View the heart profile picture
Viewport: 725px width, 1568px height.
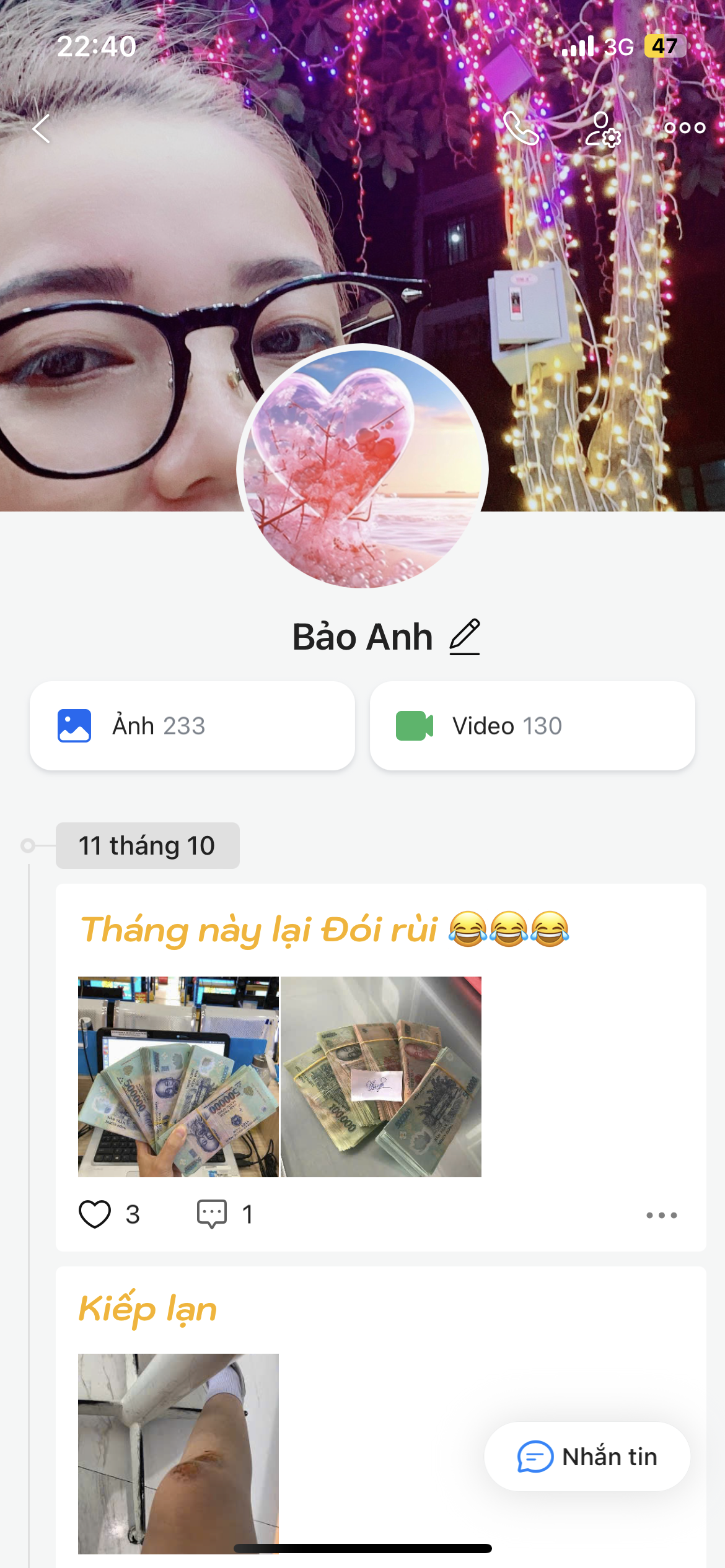click(362, 468)
